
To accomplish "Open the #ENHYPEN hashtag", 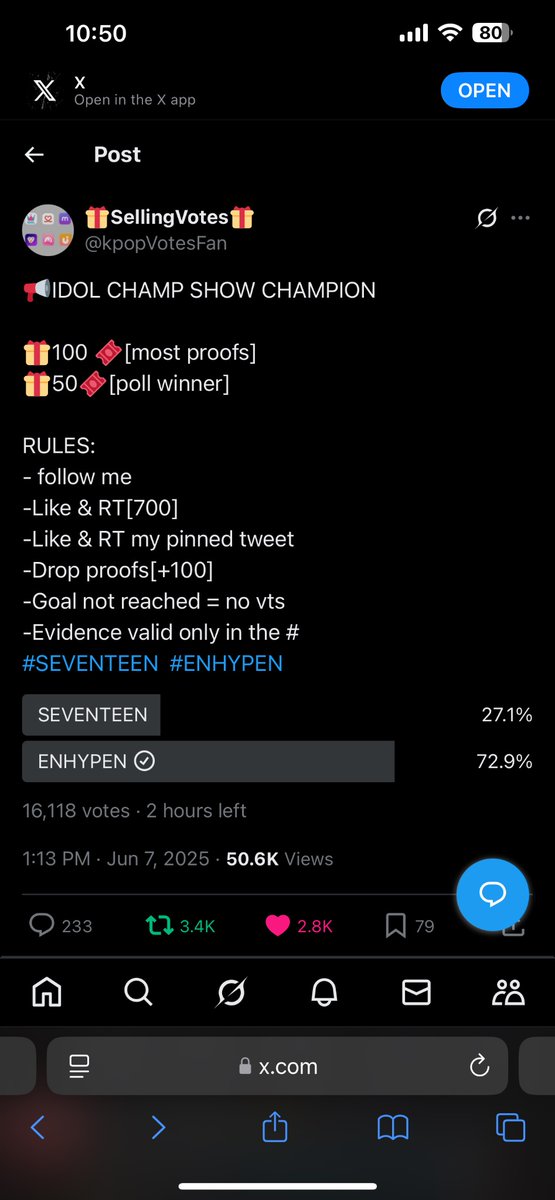I will point(226,663).
